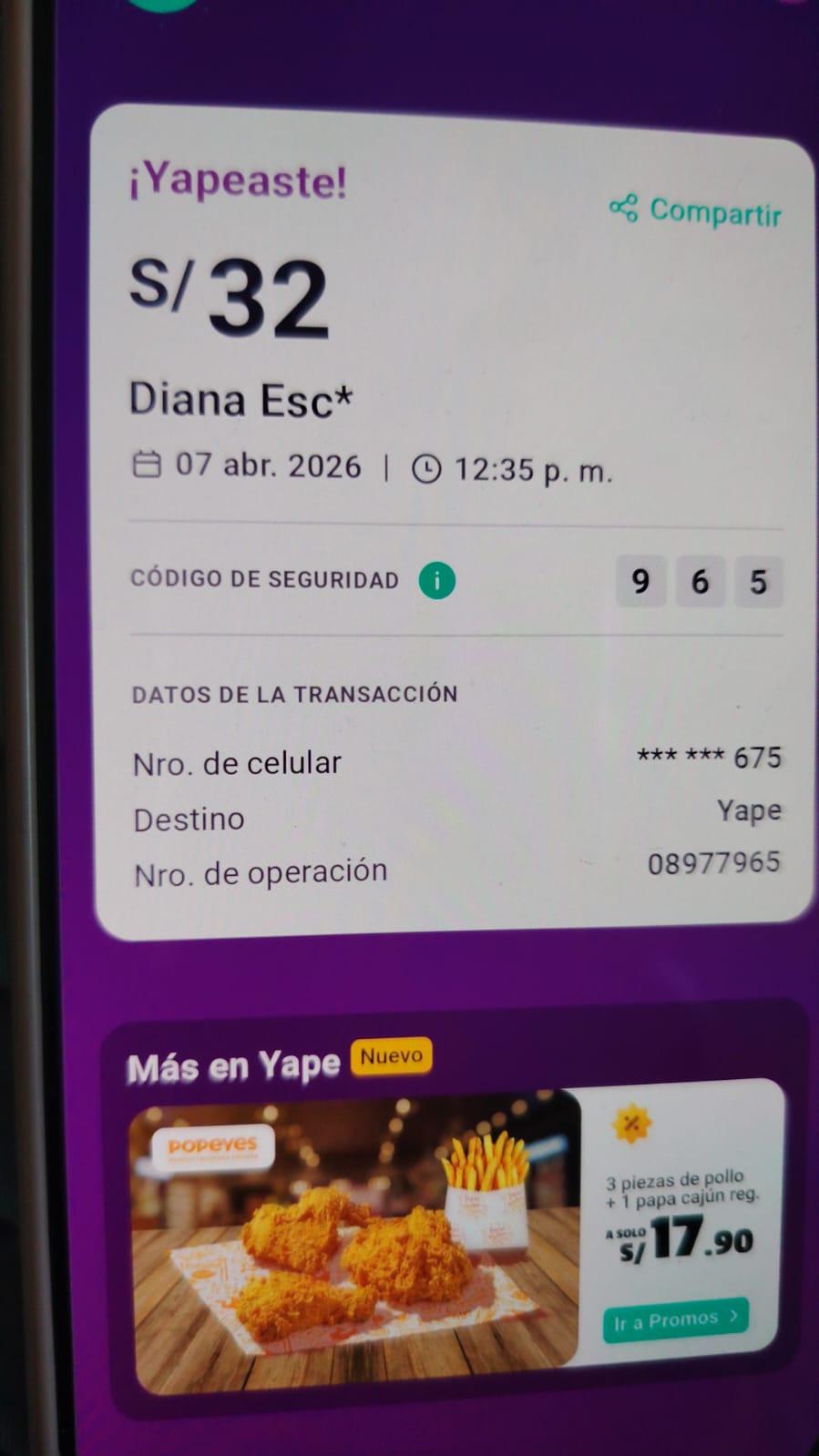Tap the Ir a Promos button
The width and height of the screenshot is (819, 1456).
(675, 1319)
